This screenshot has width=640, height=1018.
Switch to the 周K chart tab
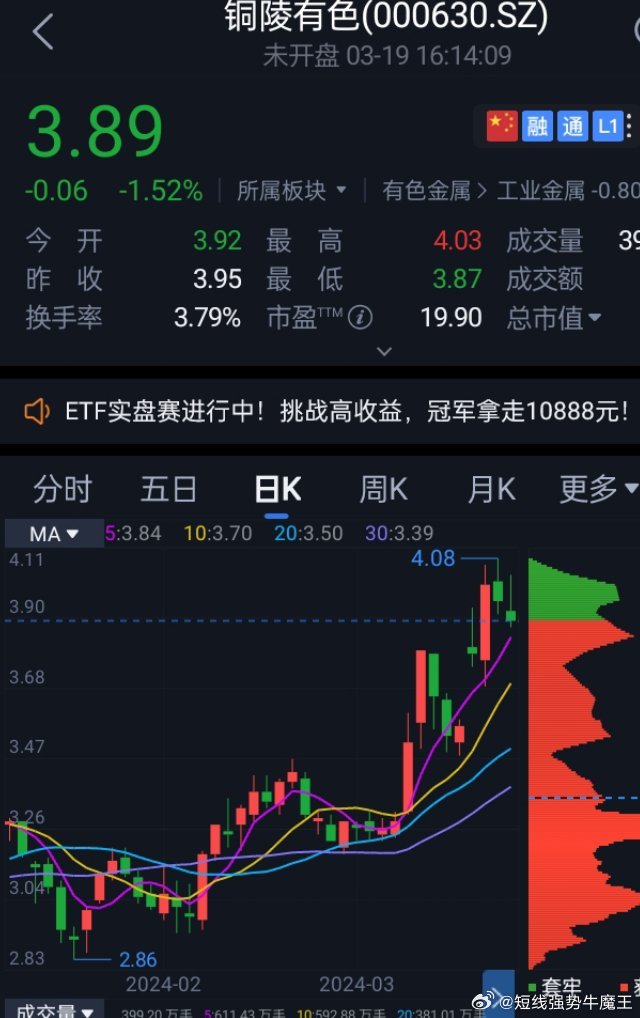click(383, 490)
